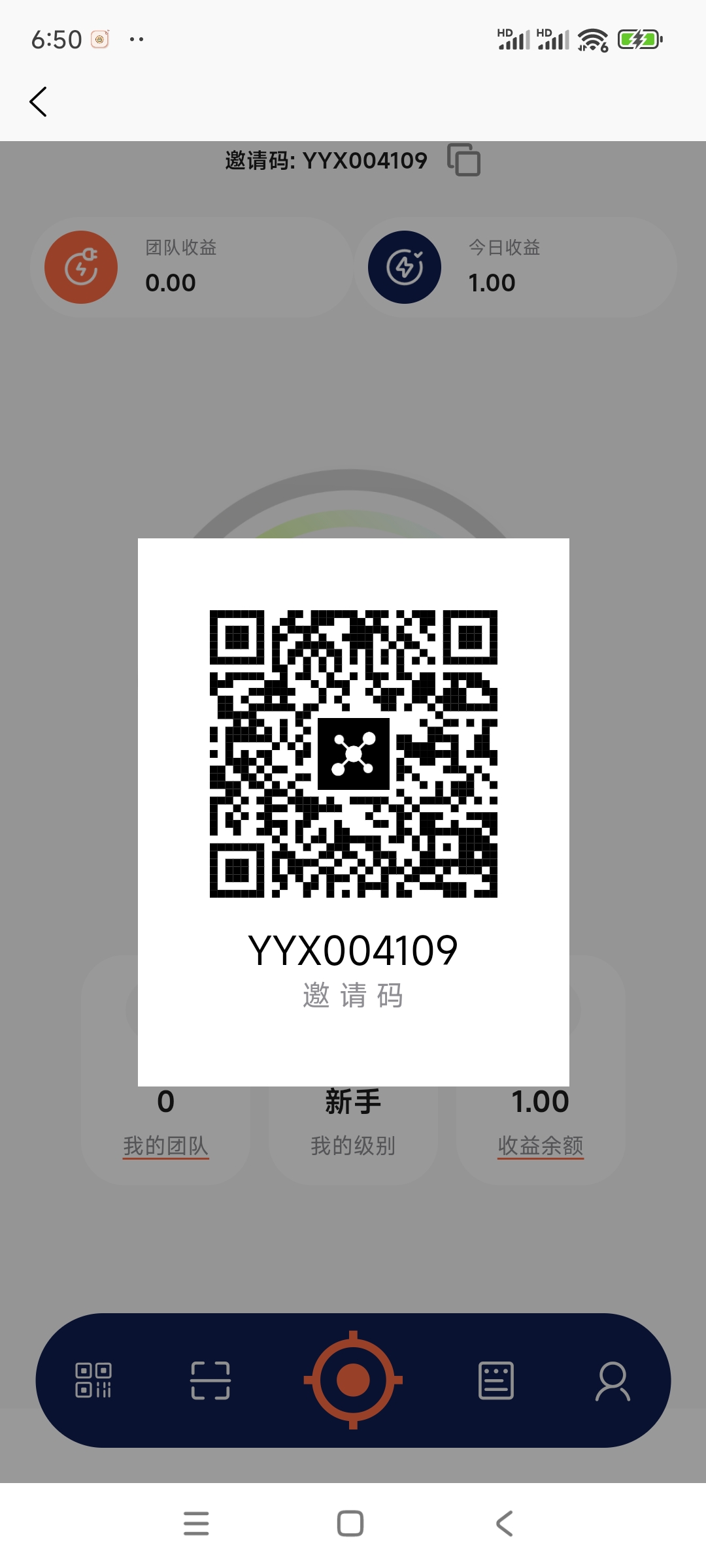This screenshot has height=1568, width=706.
Task: Open the scan tab in bottom bar
Action: 210,1380
